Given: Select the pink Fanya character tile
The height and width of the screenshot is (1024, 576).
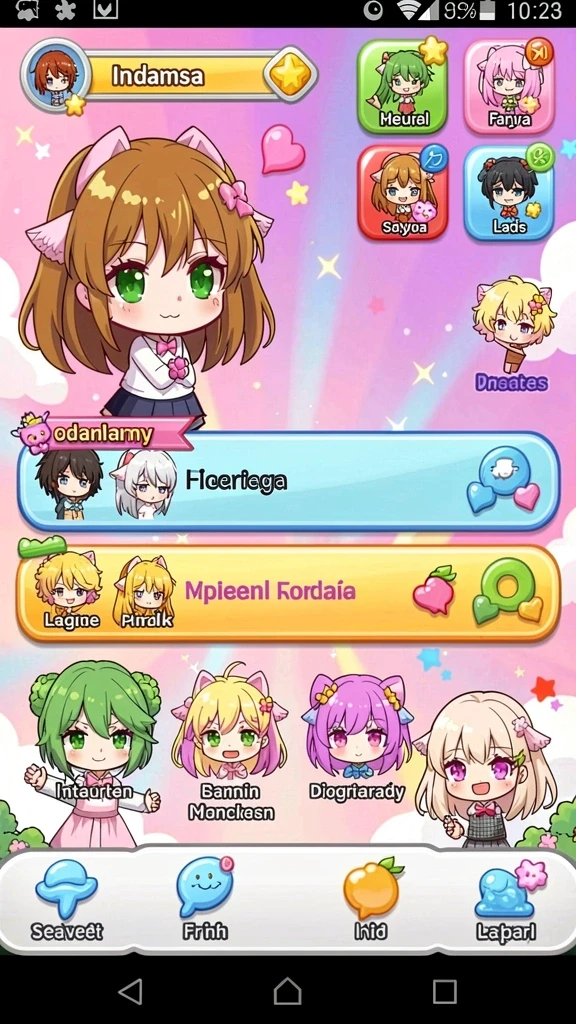Looking at the screenshot, I should tap(509, 87).
